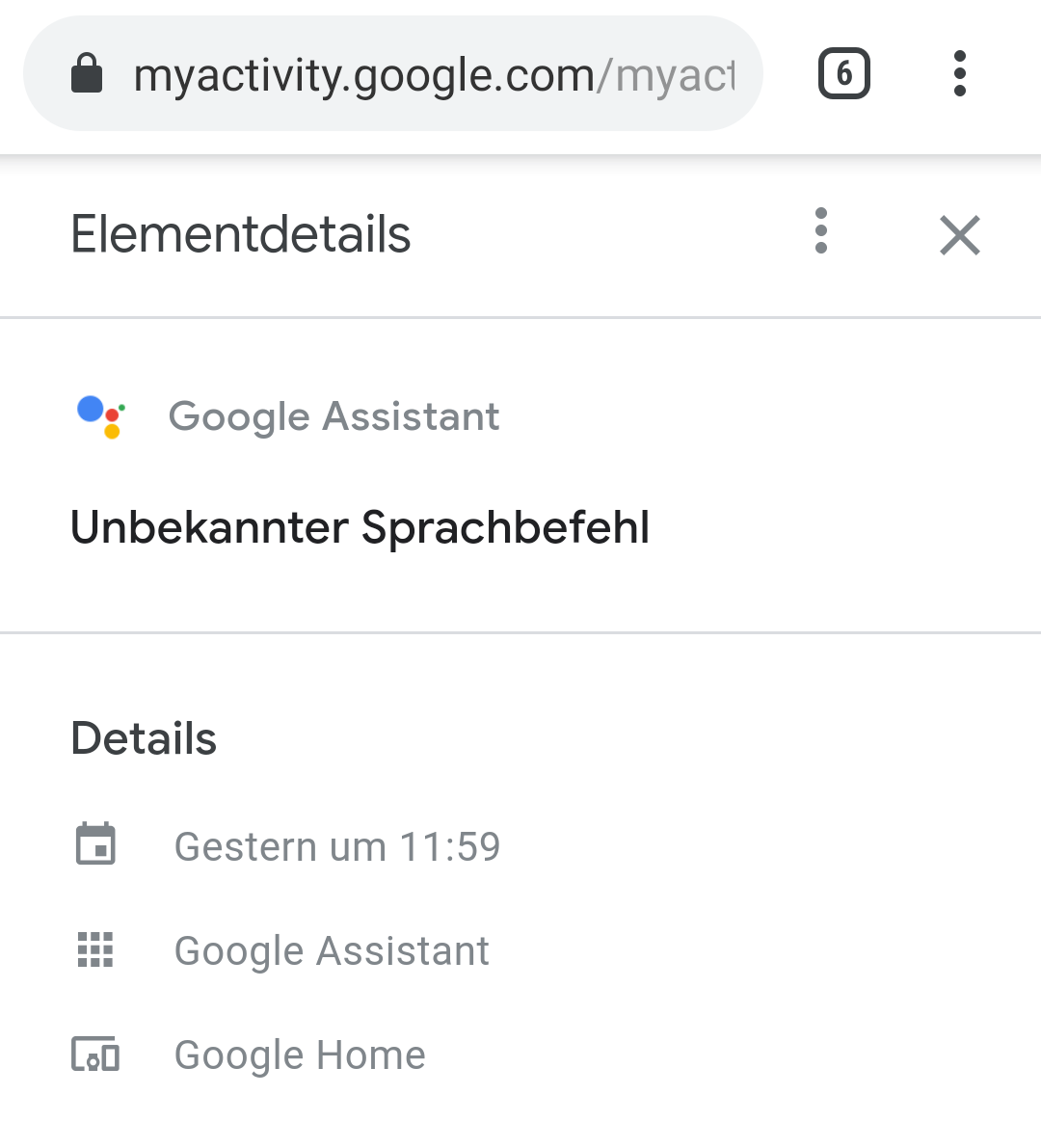Click the tab counter showing 6 tabs

[x=843, y=72]
